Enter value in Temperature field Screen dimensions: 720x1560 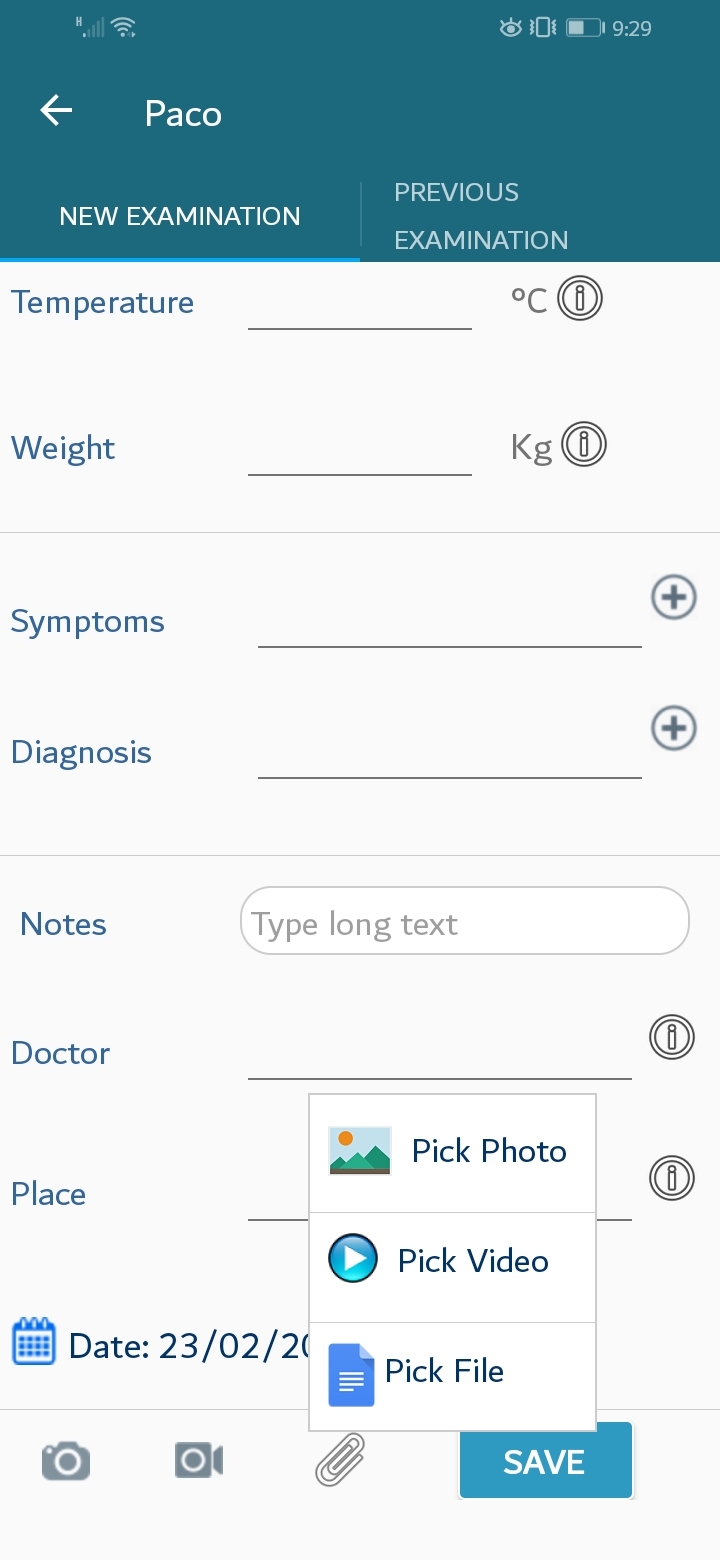pyautogui.click(x=360, y=304)
